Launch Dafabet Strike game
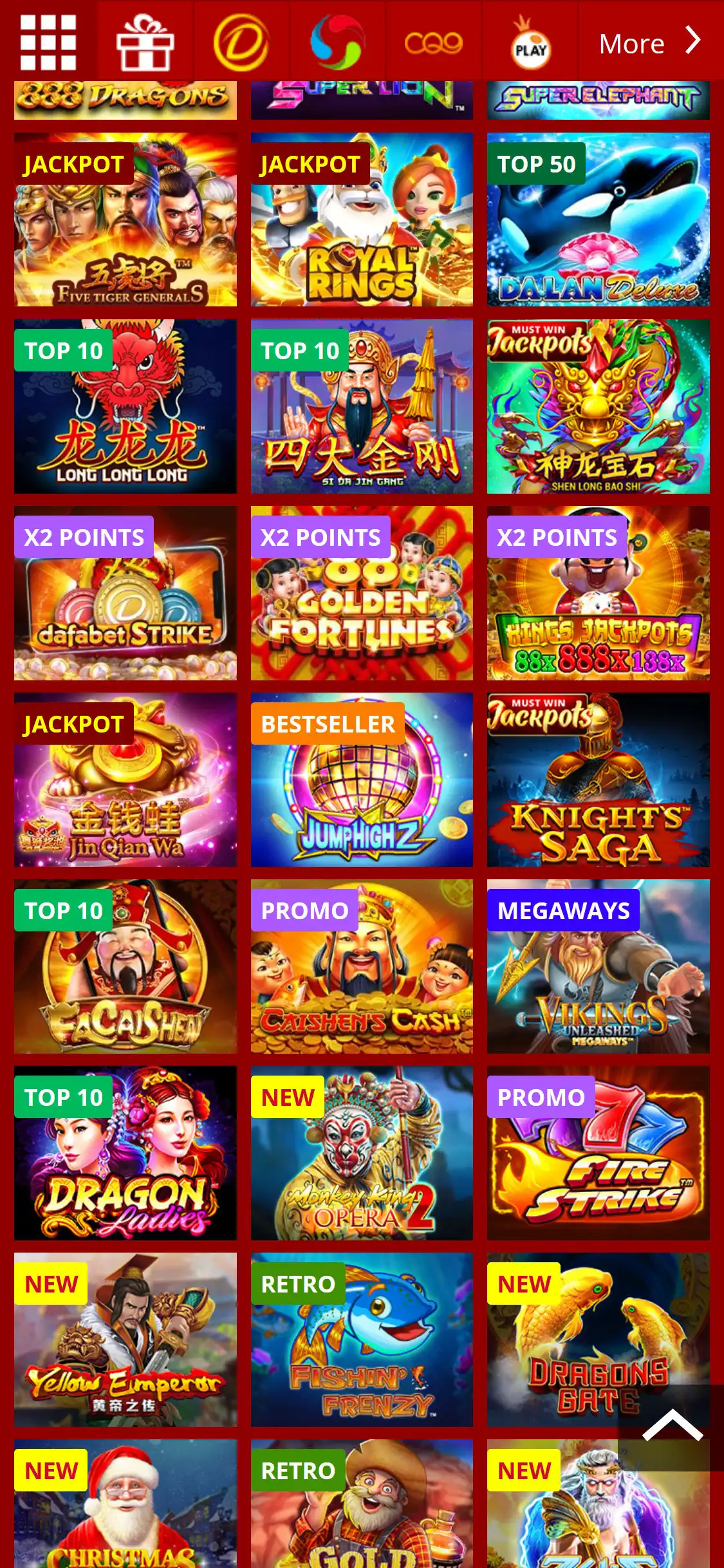Screen dimensions: 724x1568 point(125,593)
